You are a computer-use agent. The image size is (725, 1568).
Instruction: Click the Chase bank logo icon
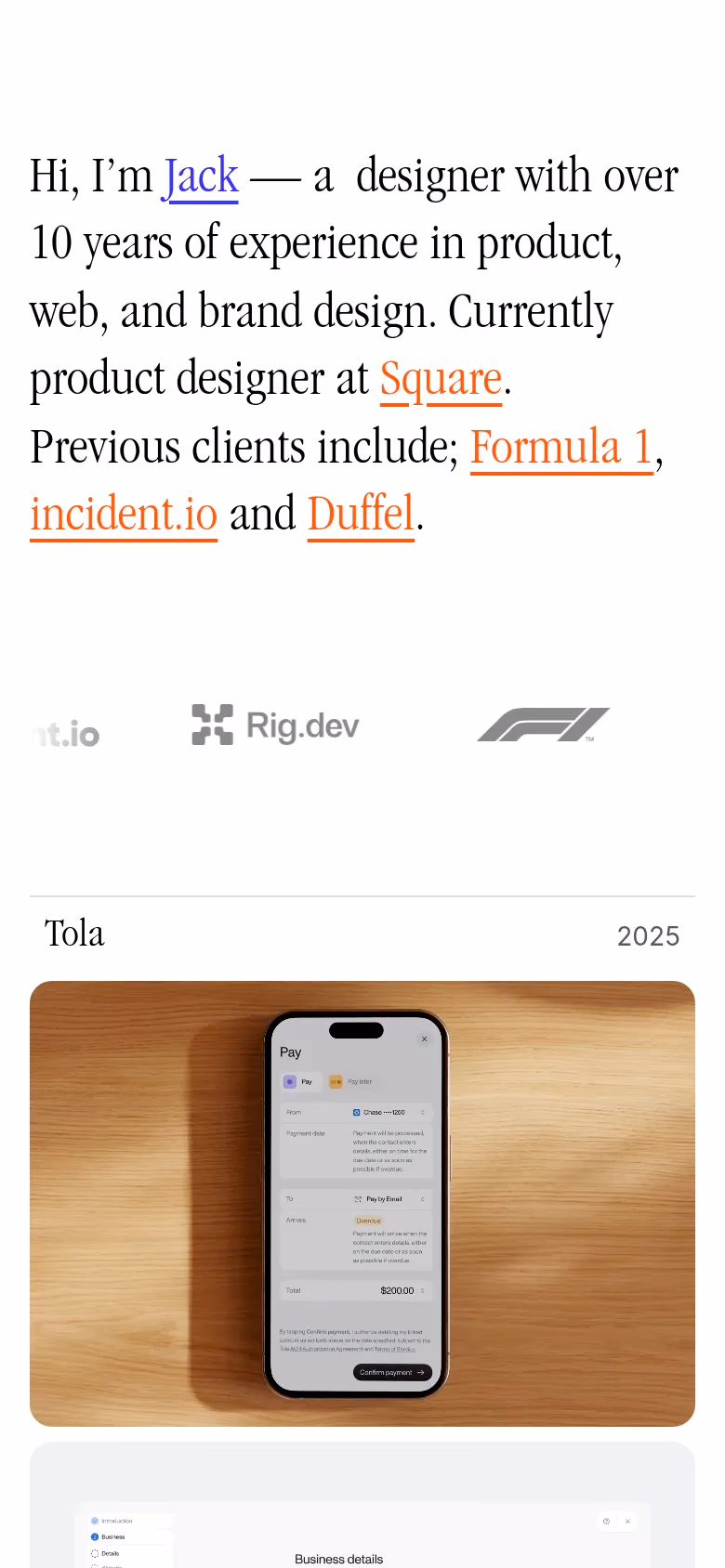tap(356, 1112)
